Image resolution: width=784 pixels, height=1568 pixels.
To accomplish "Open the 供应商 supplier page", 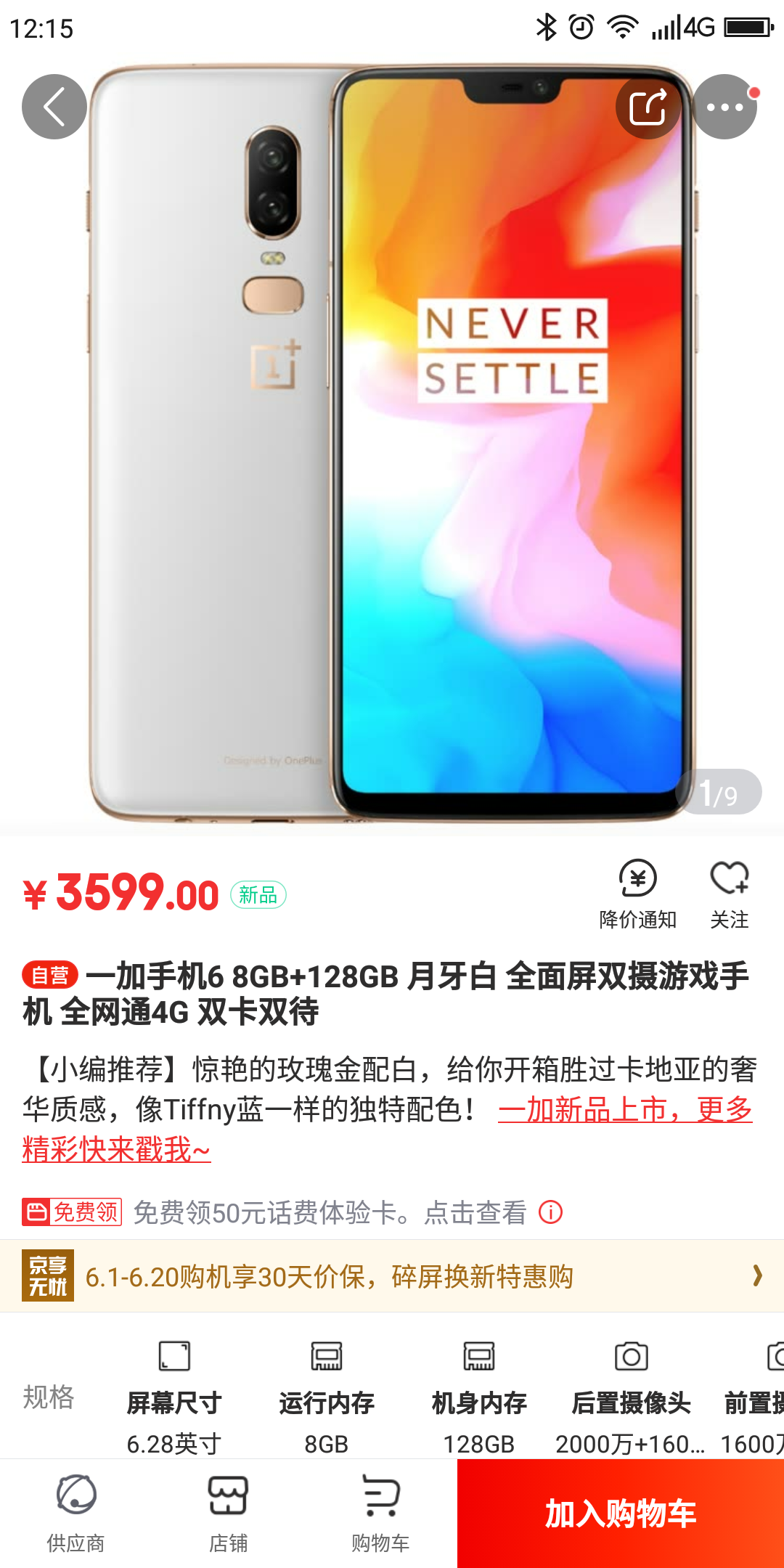I will coord(76,1514).
